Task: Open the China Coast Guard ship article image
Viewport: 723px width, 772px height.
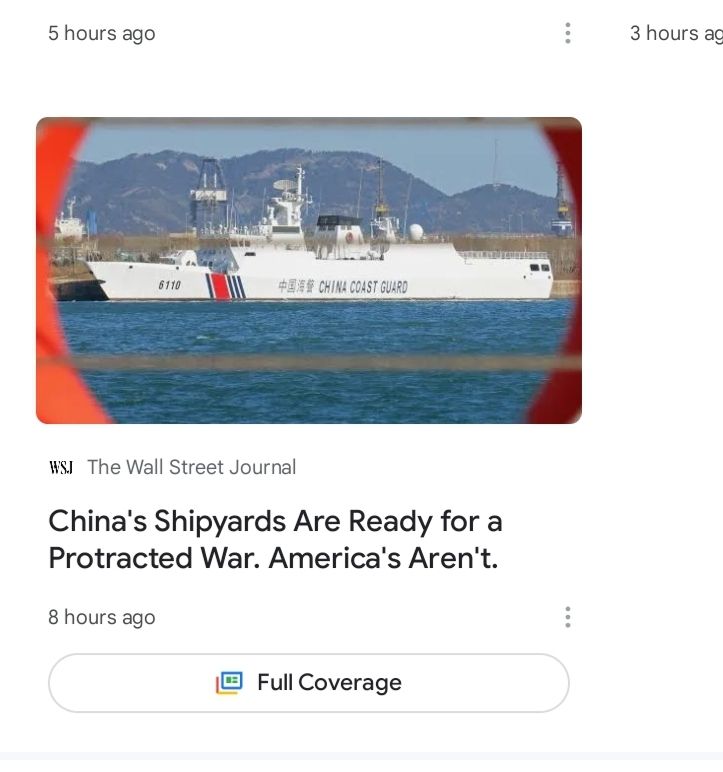Action: (x=309, y=270)
